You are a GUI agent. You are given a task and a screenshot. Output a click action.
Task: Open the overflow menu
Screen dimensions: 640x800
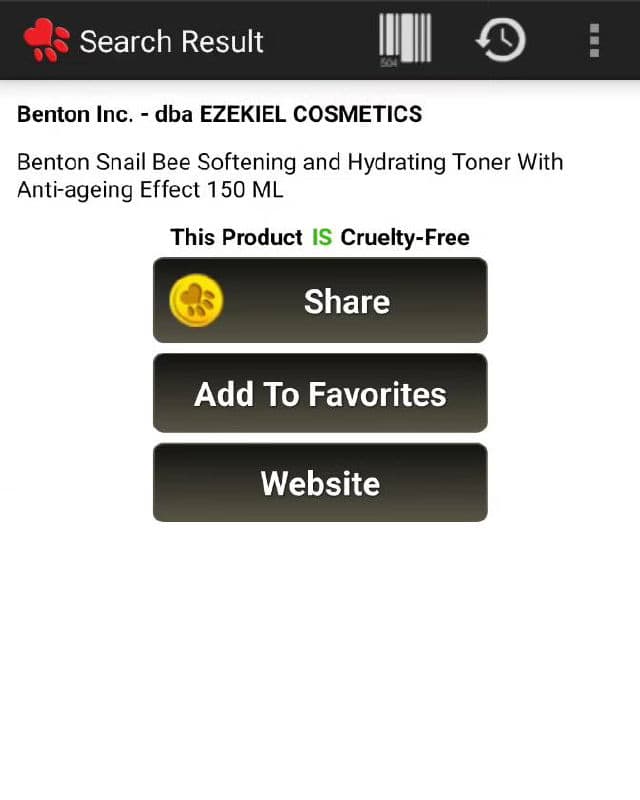[595, 40]
